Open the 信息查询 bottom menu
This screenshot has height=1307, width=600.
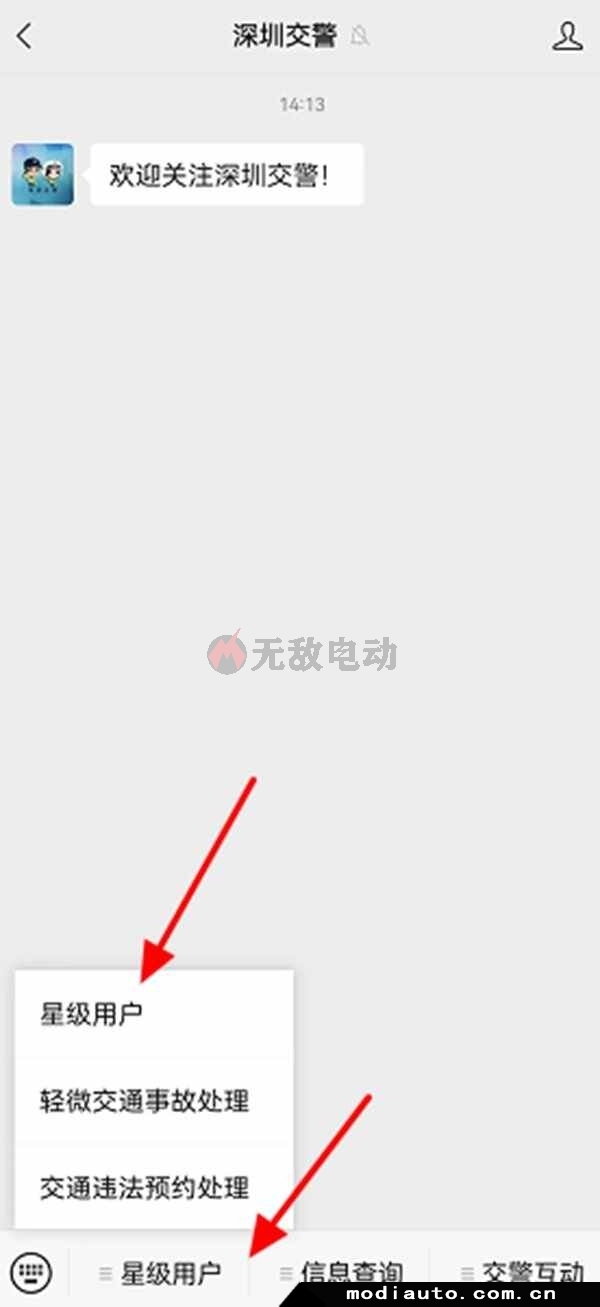tap(341, 1274)
